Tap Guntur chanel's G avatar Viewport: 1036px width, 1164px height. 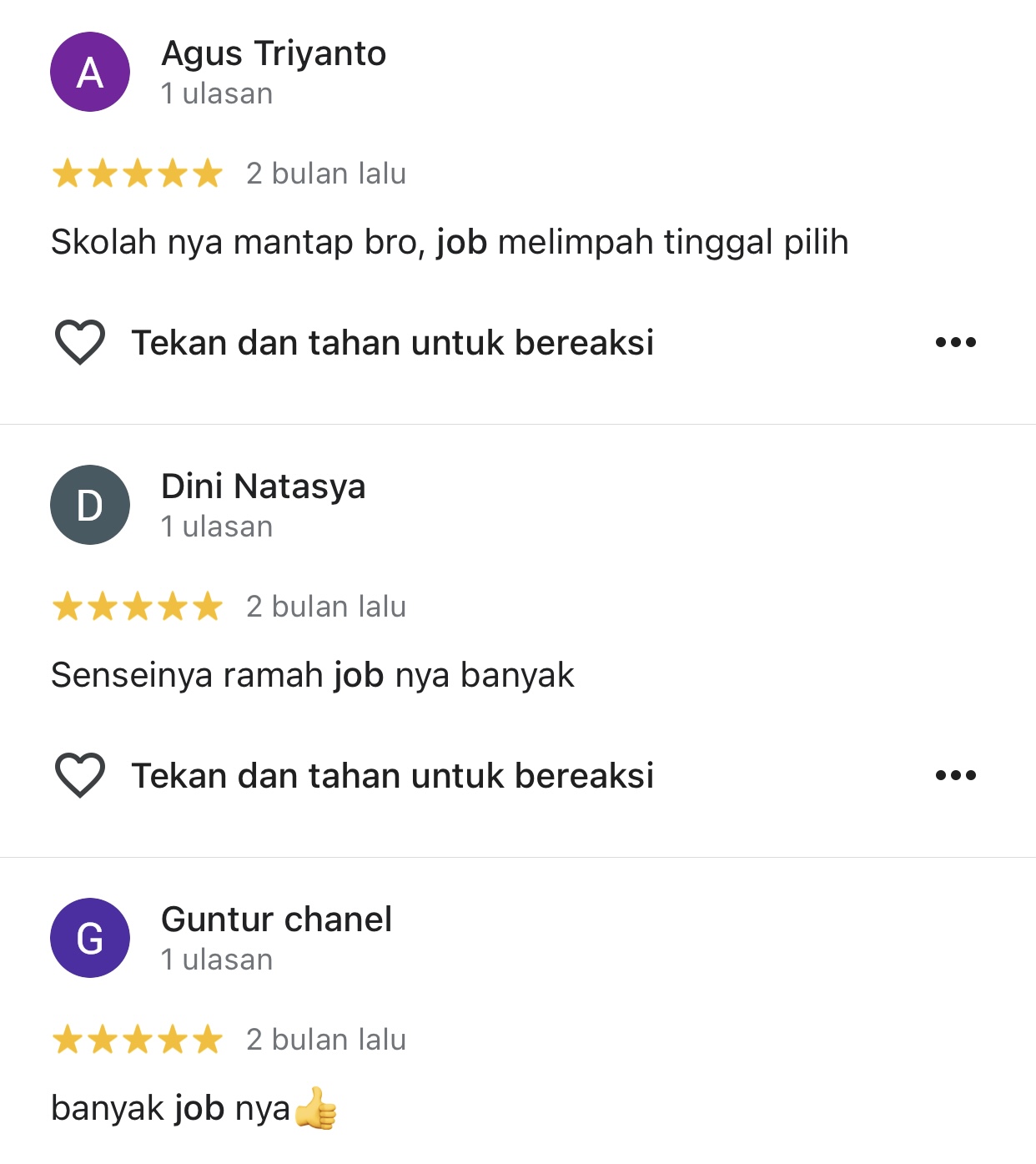(90, 938)
